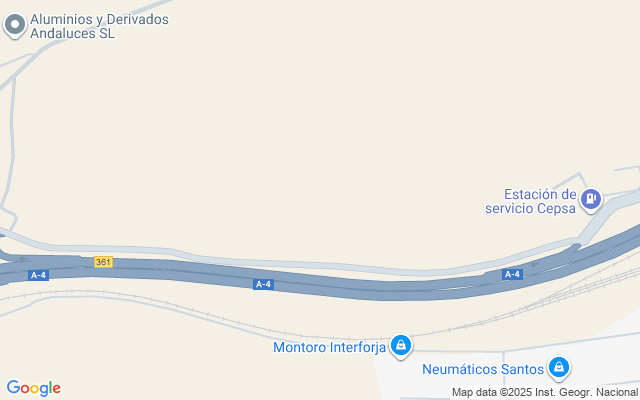Open Aluminios y Derivados Andaluces SL marker
This screenshot has height=400, width=640.
tap(14, 25)
